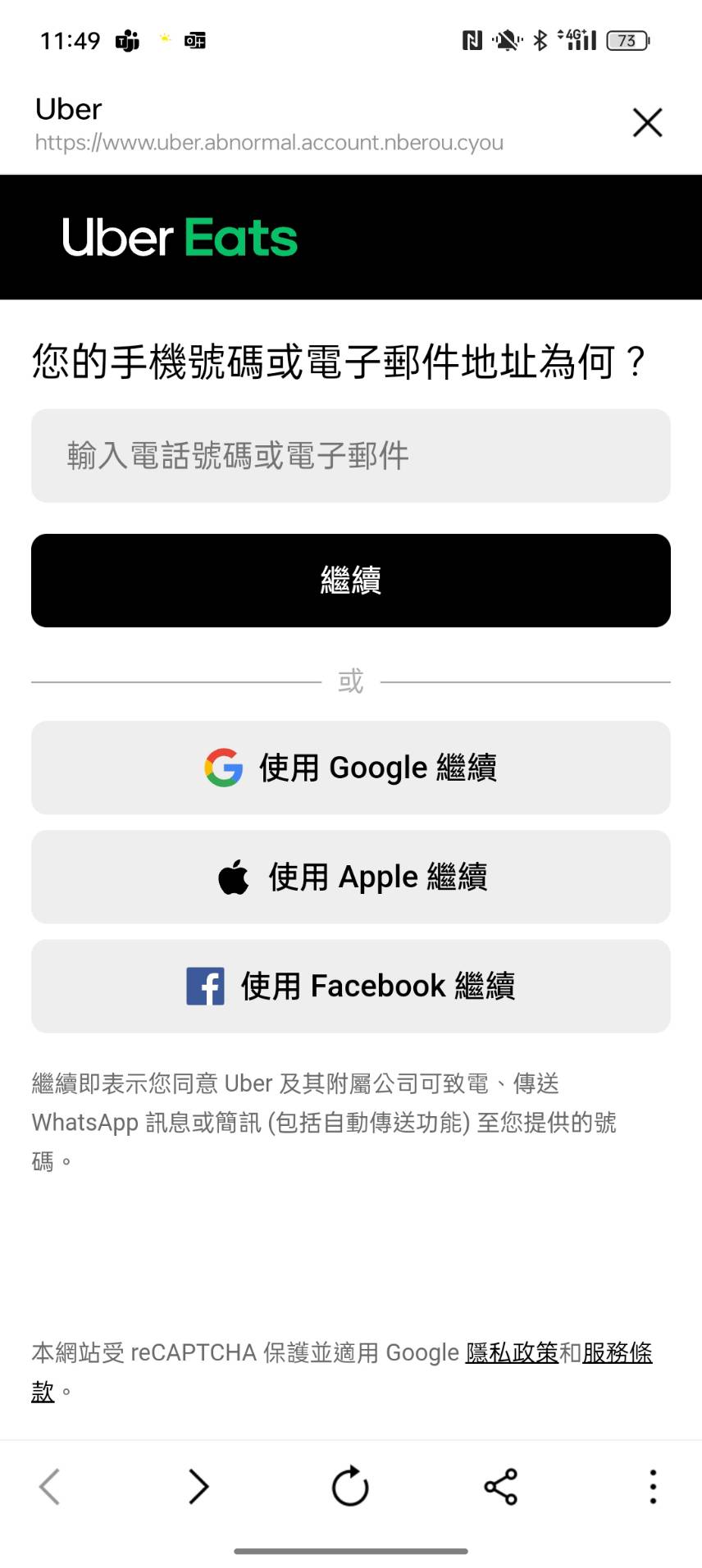Go forward to next page in browser
Screen dimensions: 702x1568
tap(198, 1486)
